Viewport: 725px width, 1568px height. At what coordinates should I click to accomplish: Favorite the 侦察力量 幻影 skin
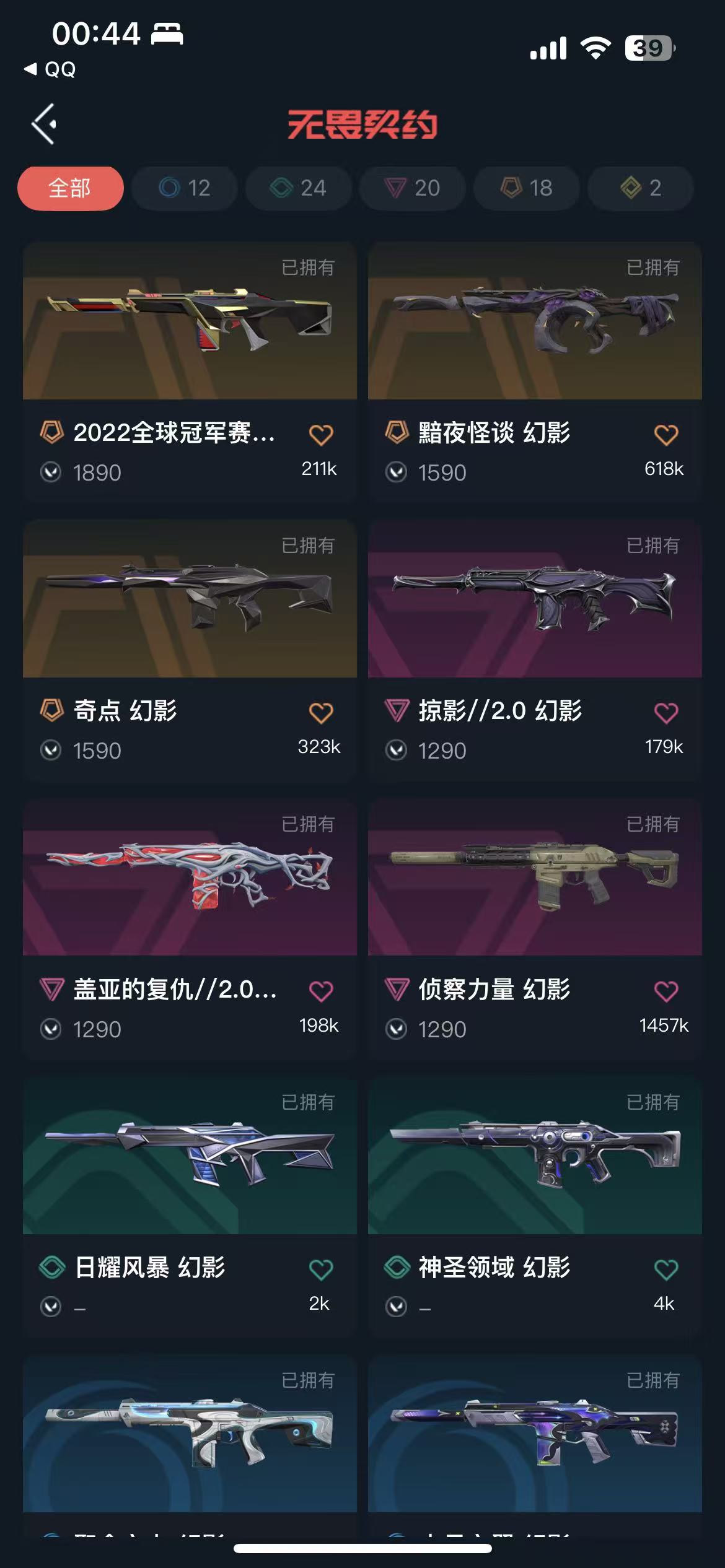(x=666, y=991)
